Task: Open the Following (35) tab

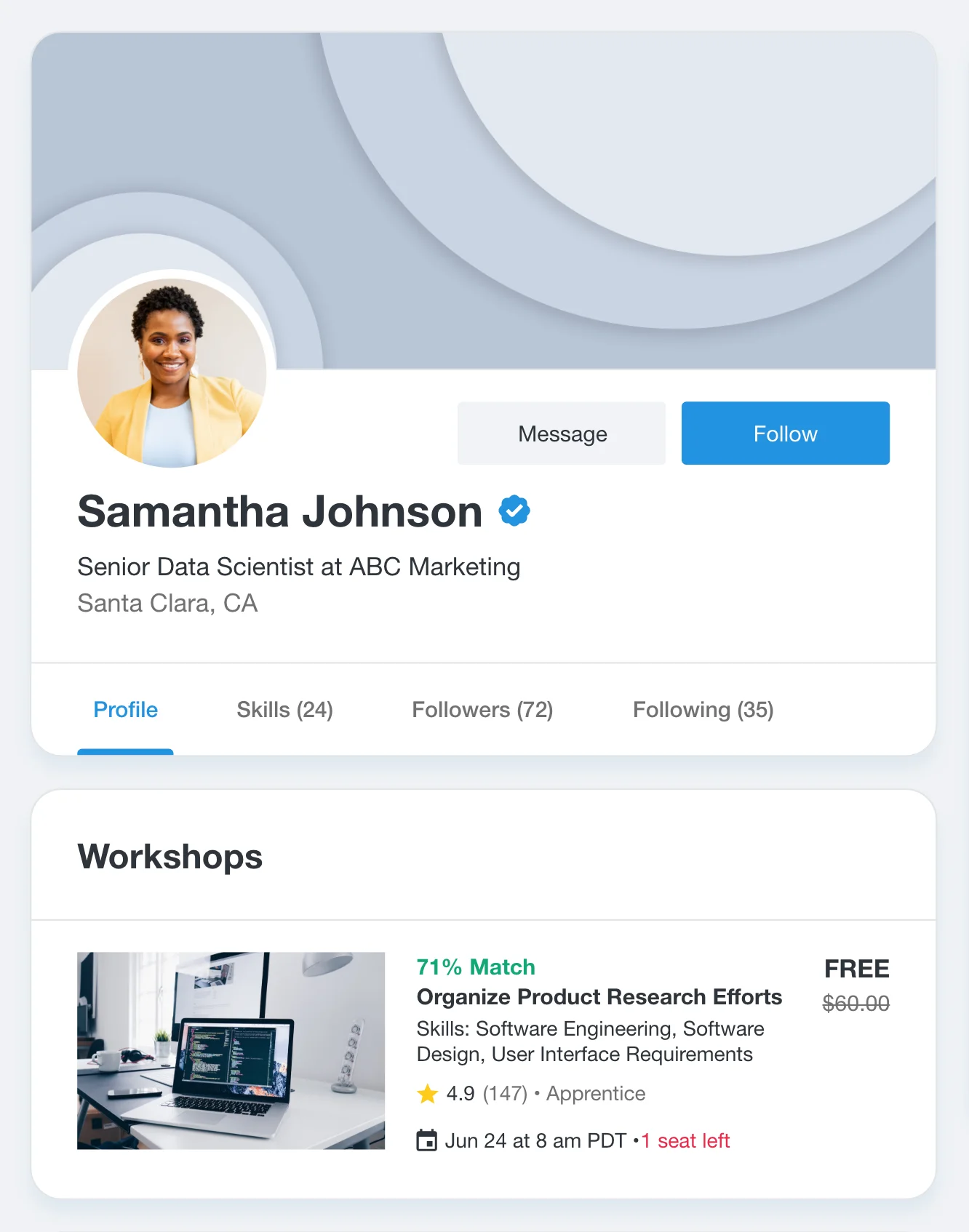Action: pyautogui.click(x=703, y=710)
